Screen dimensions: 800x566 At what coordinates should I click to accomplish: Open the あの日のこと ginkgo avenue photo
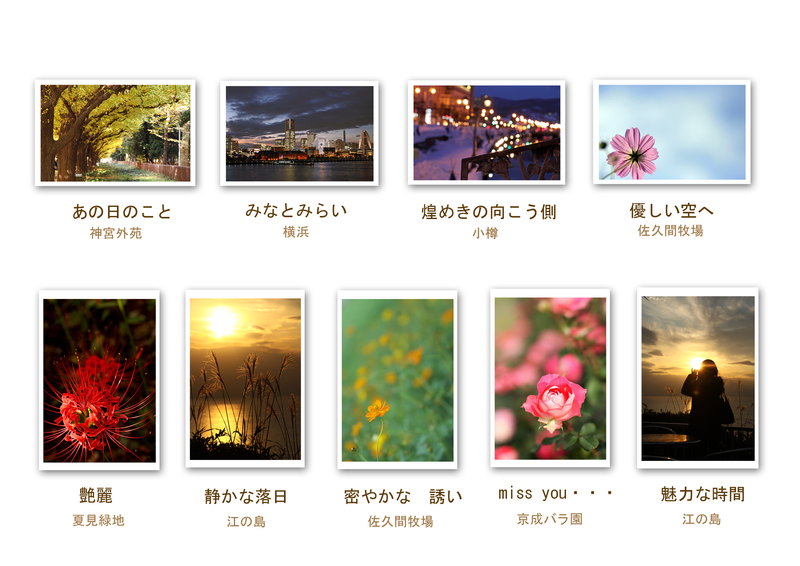[115, 133]
